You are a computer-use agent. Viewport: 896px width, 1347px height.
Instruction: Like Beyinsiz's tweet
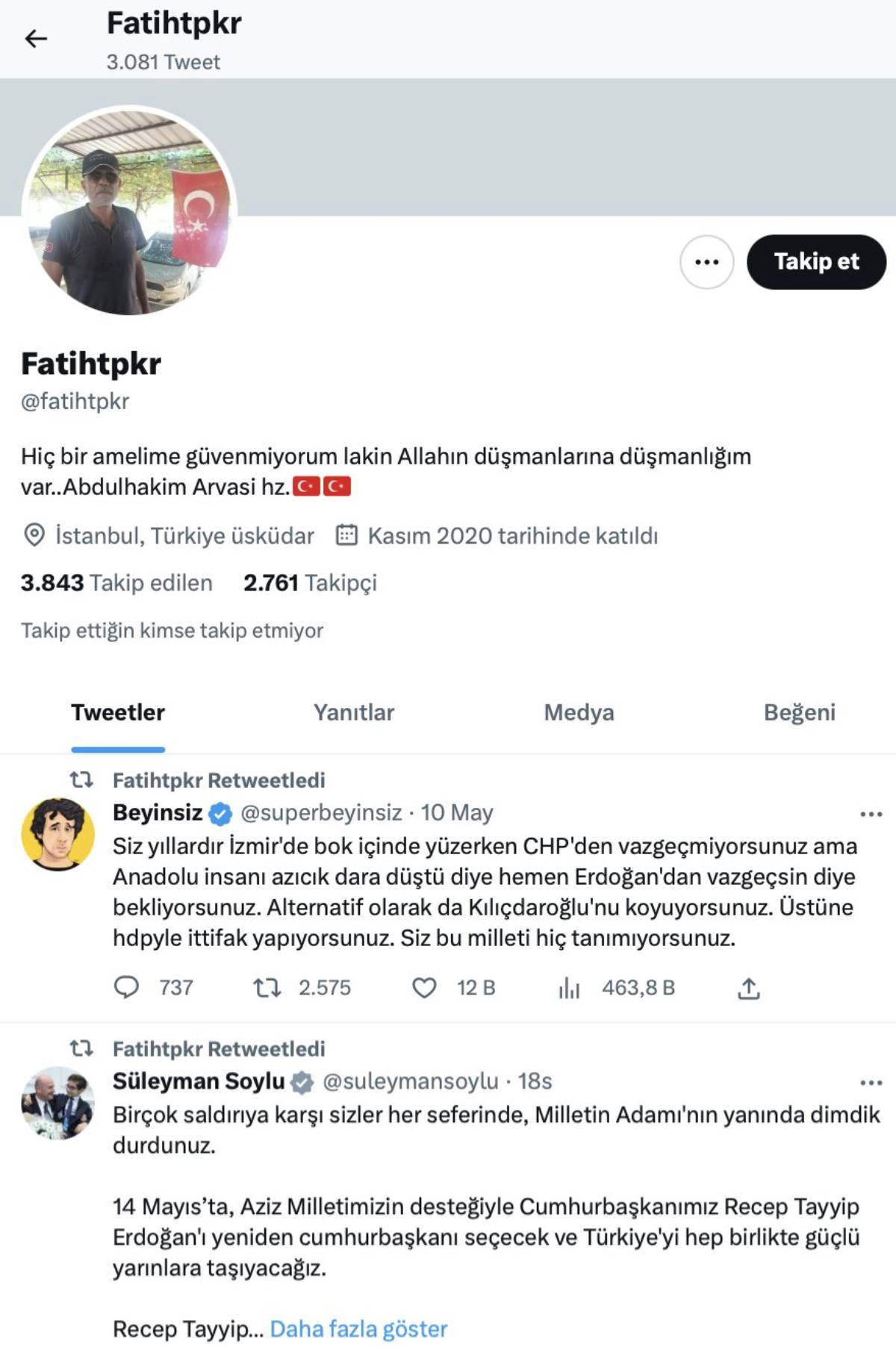[424, 988]
